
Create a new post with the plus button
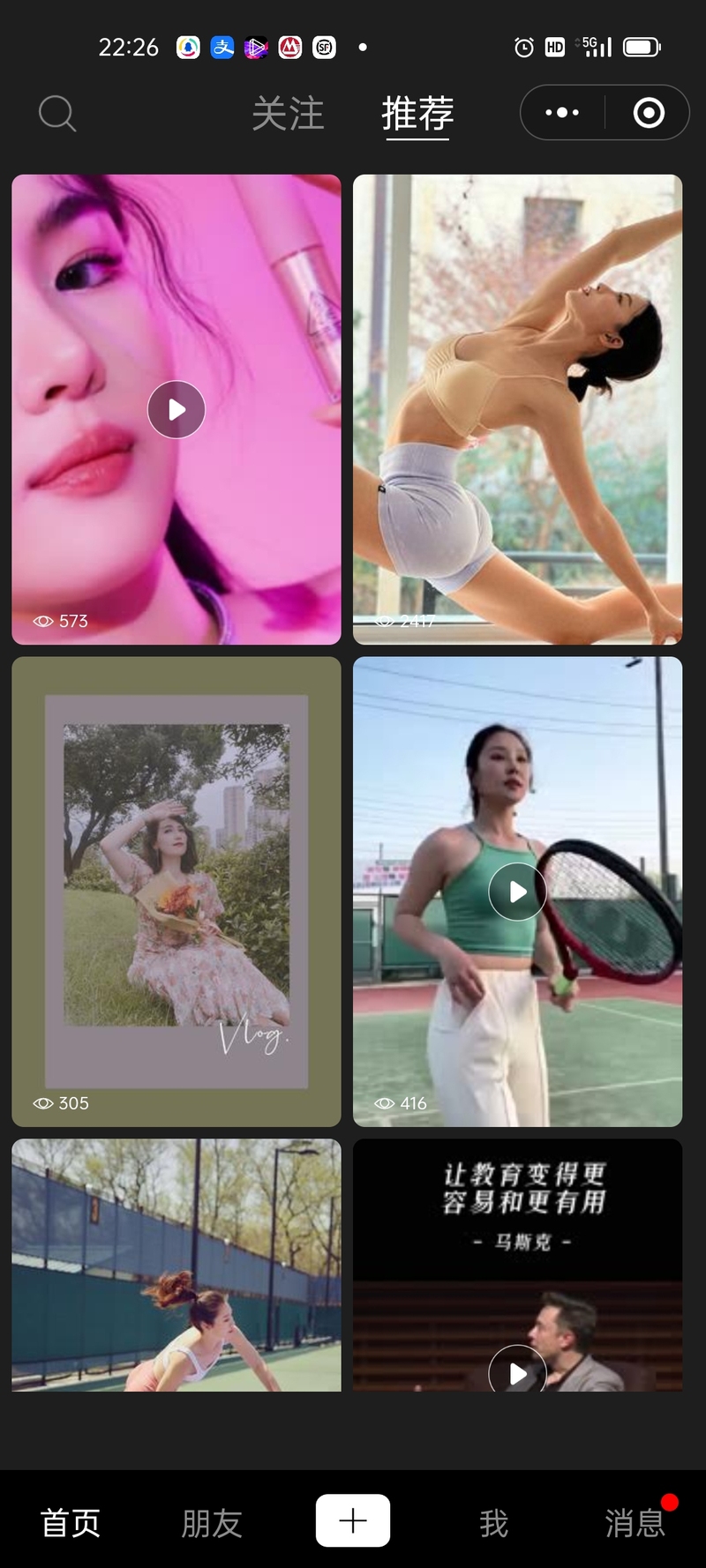(353, 1520)
